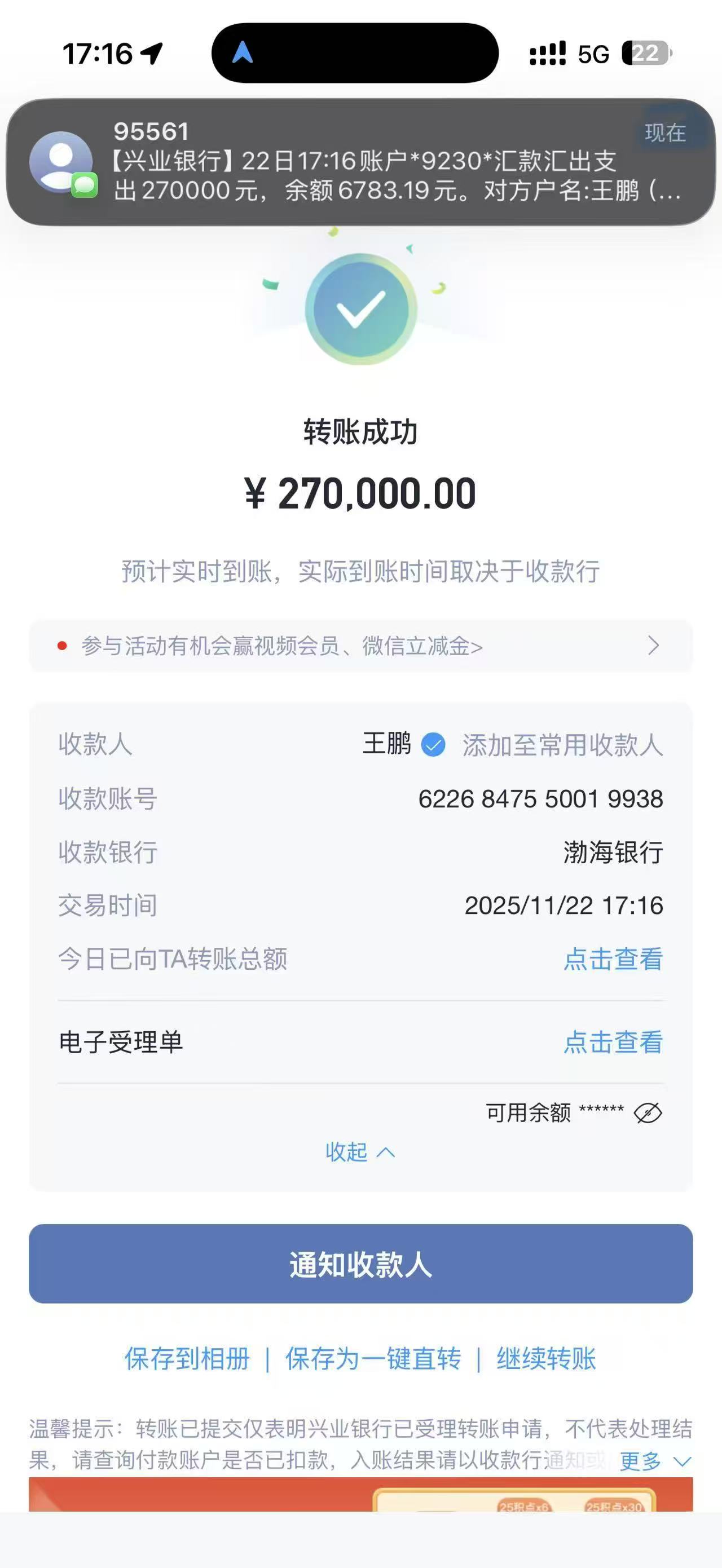Open the orange promotional banner at bottom
The image size is (722, 1568).
point(360,1494)
